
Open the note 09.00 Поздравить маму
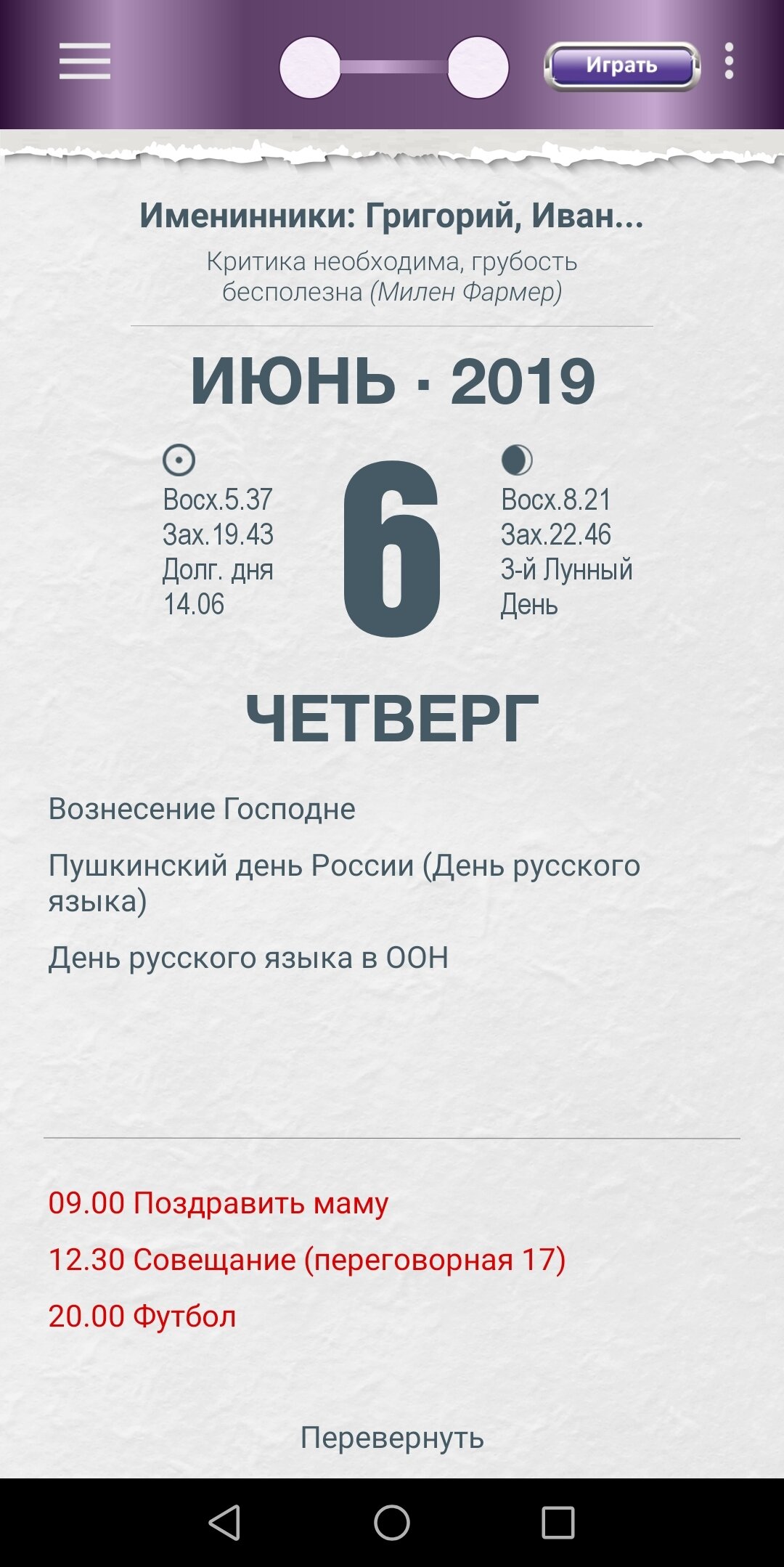[x=218, y=1203]
